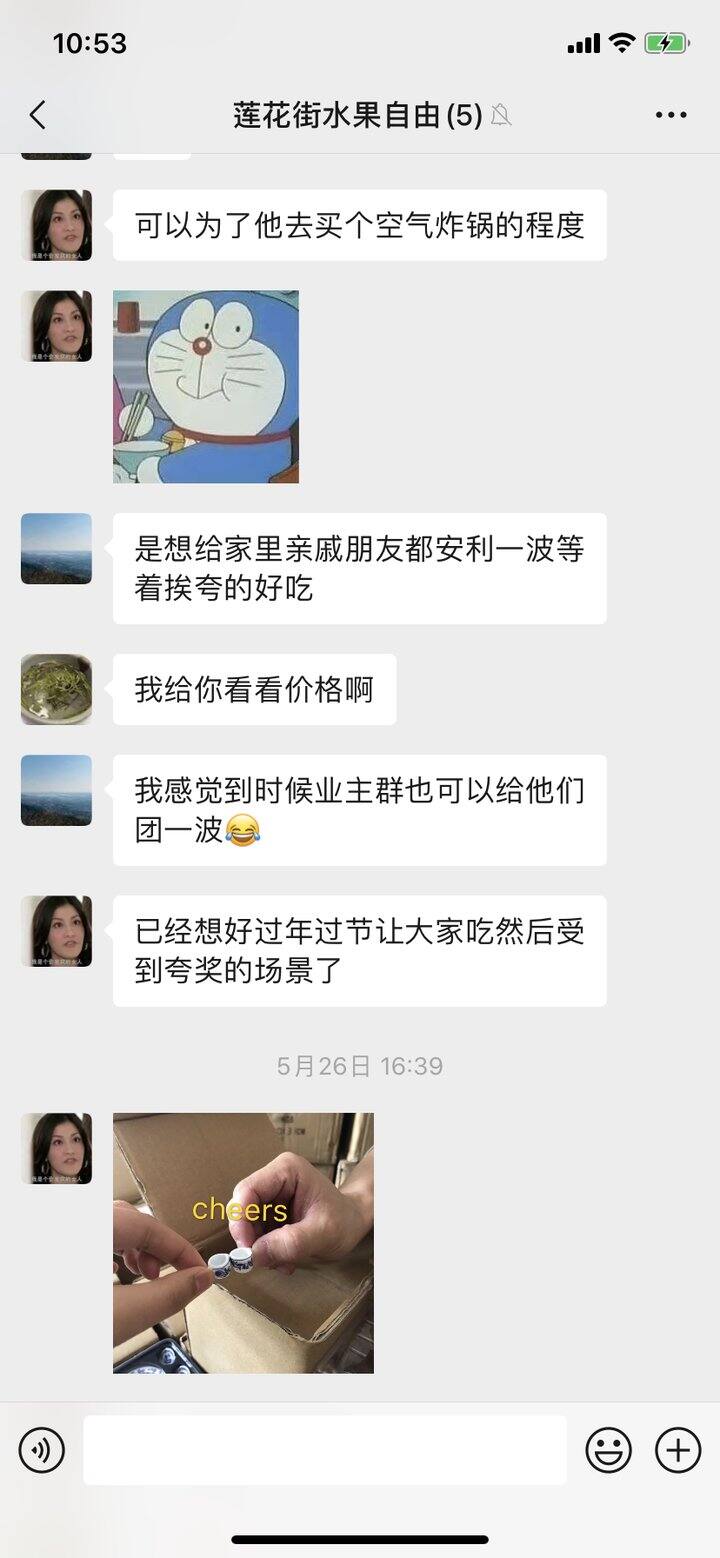Open the tea cup avatar's profile
This screenshot has height=1558, width=720.
56,689
